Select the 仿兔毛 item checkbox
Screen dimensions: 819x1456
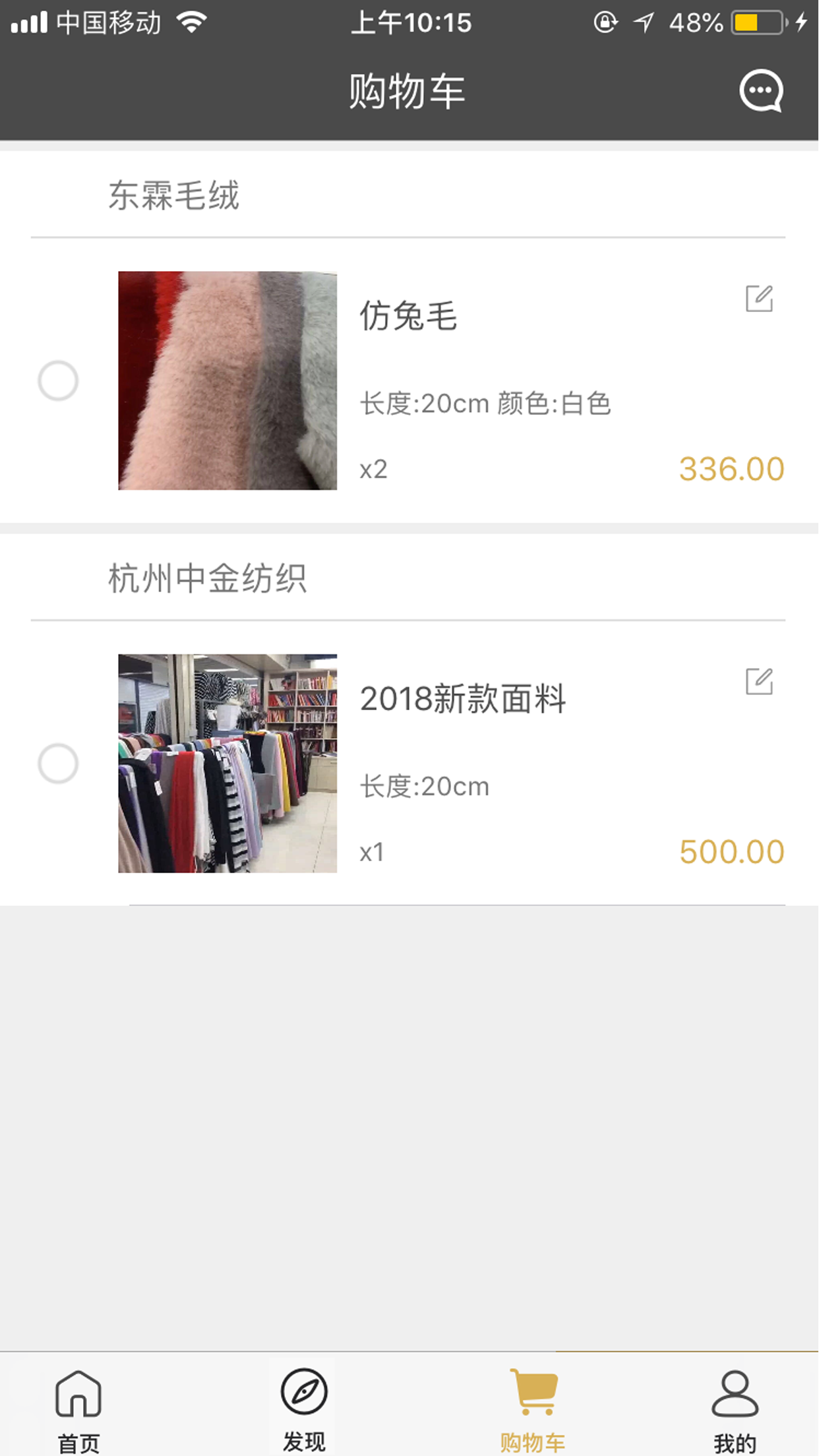click(x=58, y=380)
